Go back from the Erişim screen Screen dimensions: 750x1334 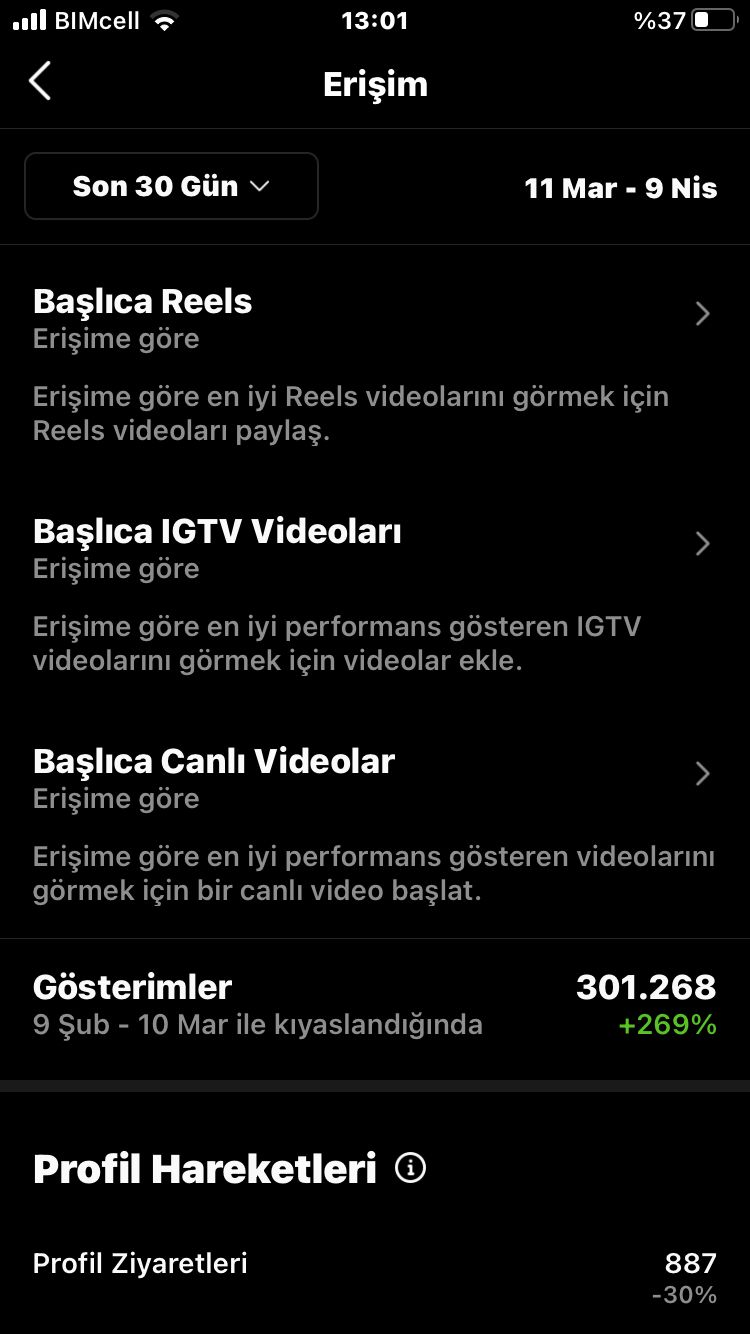click(40, 81)
